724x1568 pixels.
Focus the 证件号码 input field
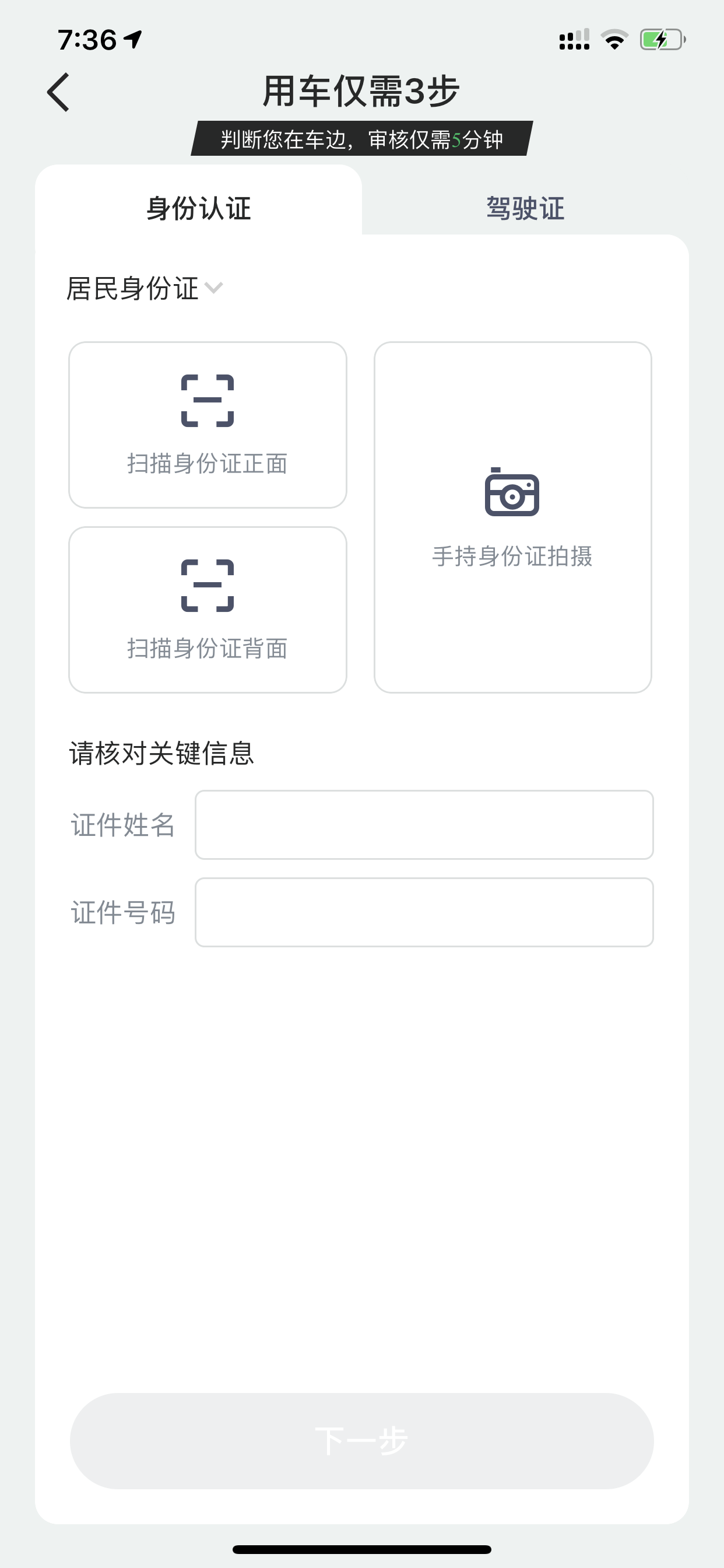[x=424, y=912]
